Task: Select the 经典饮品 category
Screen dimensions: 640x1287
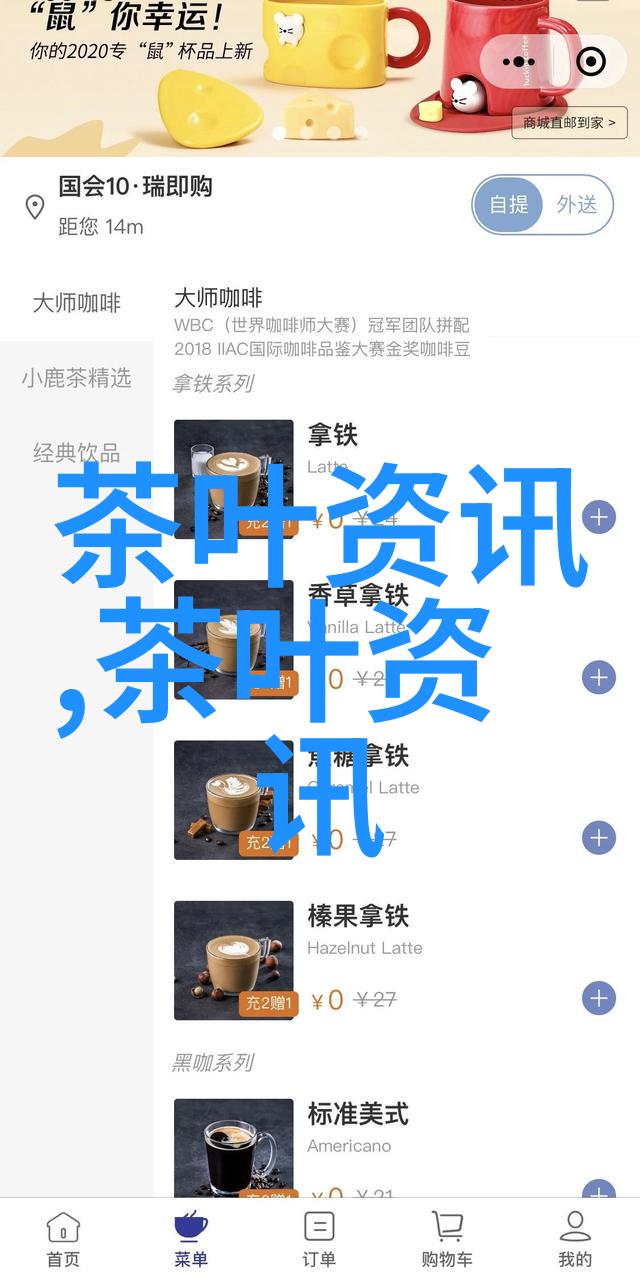Action: 76,453
